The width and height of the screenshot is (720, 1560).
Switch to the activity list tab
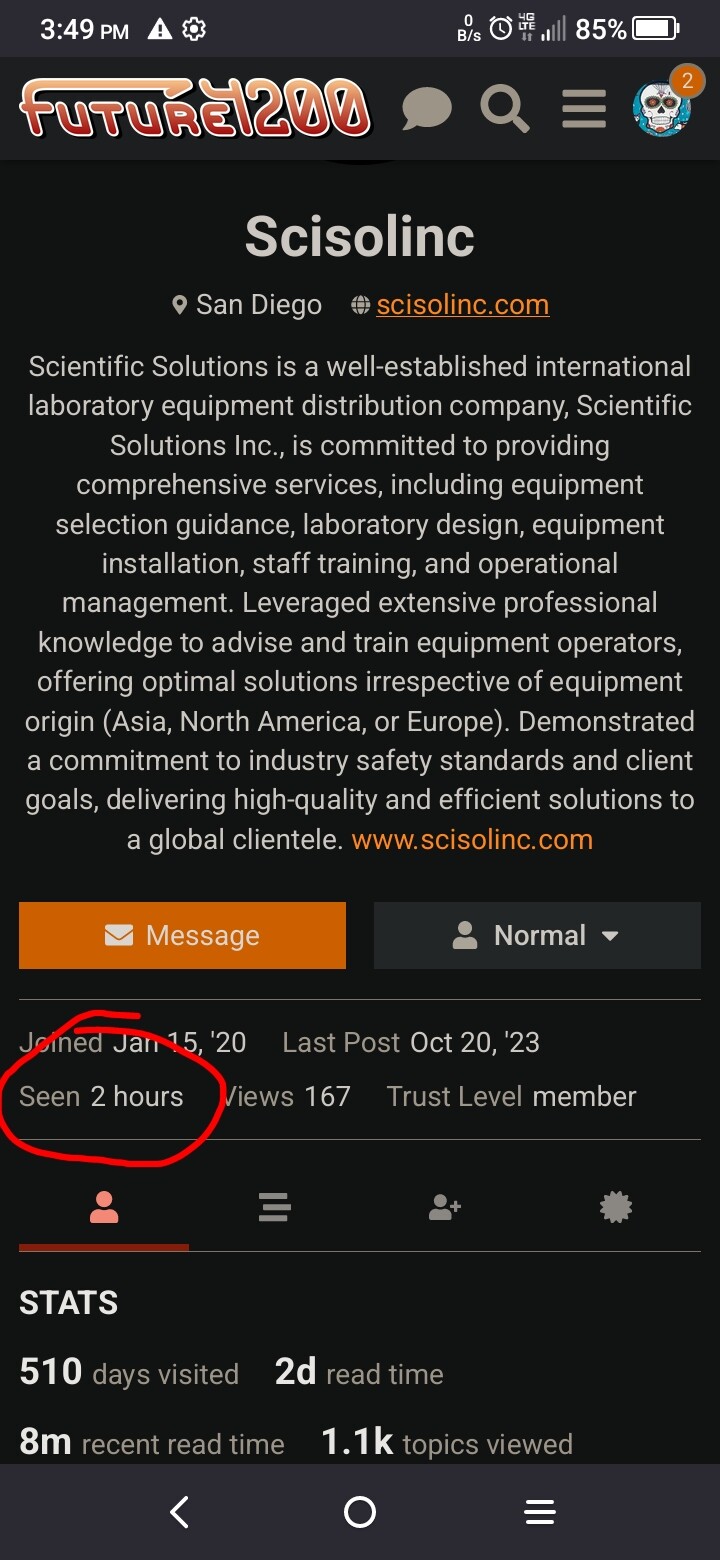tap(273, 1208)
